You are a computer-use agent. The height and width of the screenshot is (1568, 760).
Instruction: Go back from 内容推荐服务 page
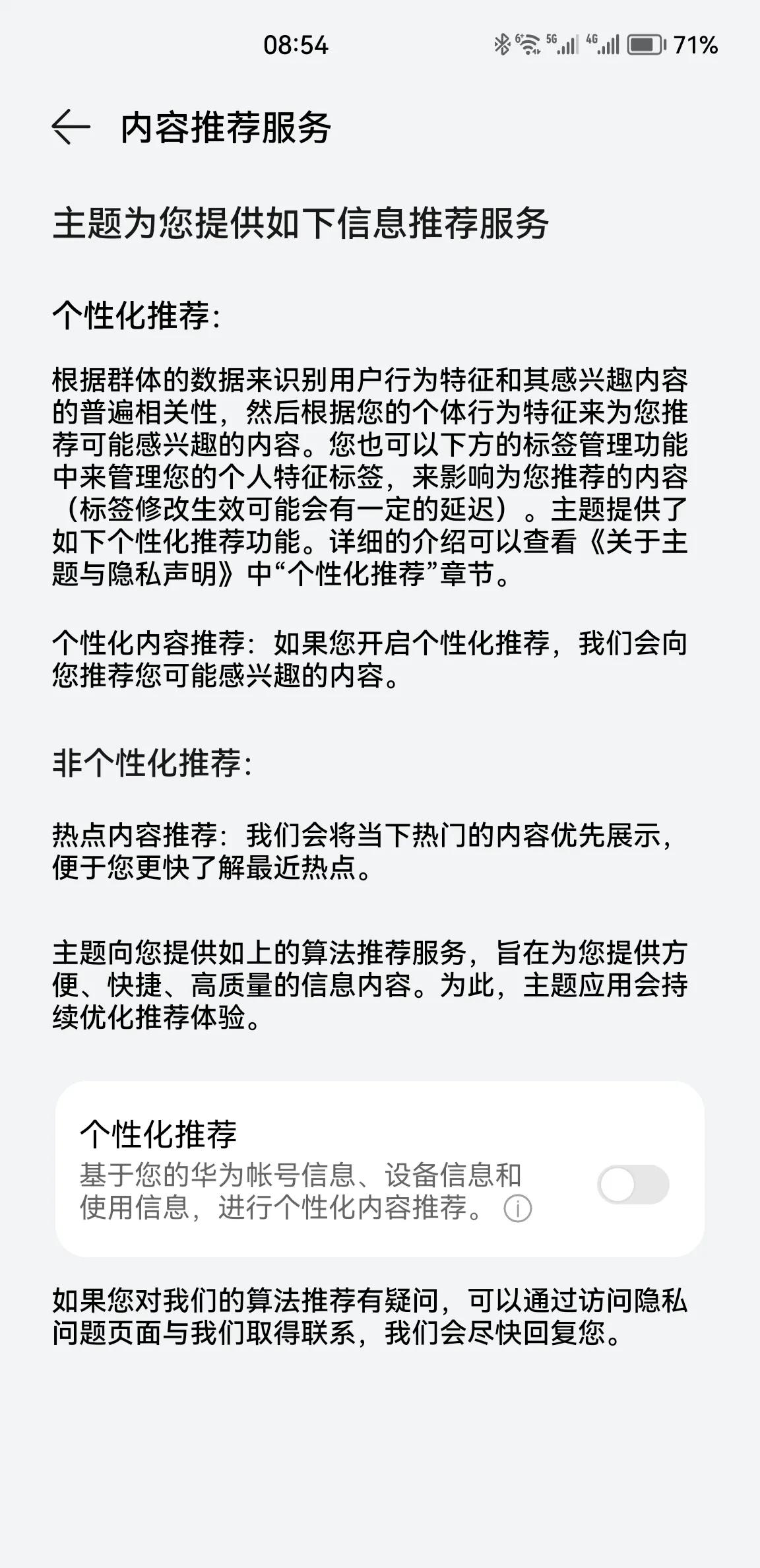coord(71,127)
